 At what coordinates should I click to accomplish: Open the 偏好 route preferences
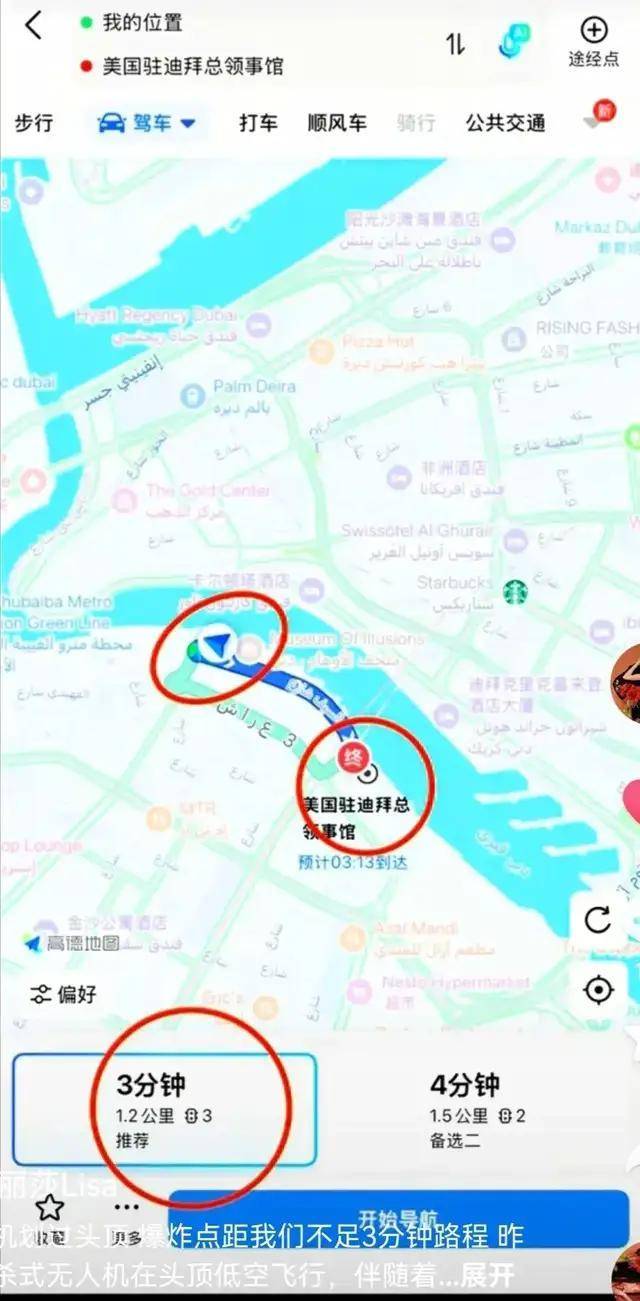(x=65, y=994)
